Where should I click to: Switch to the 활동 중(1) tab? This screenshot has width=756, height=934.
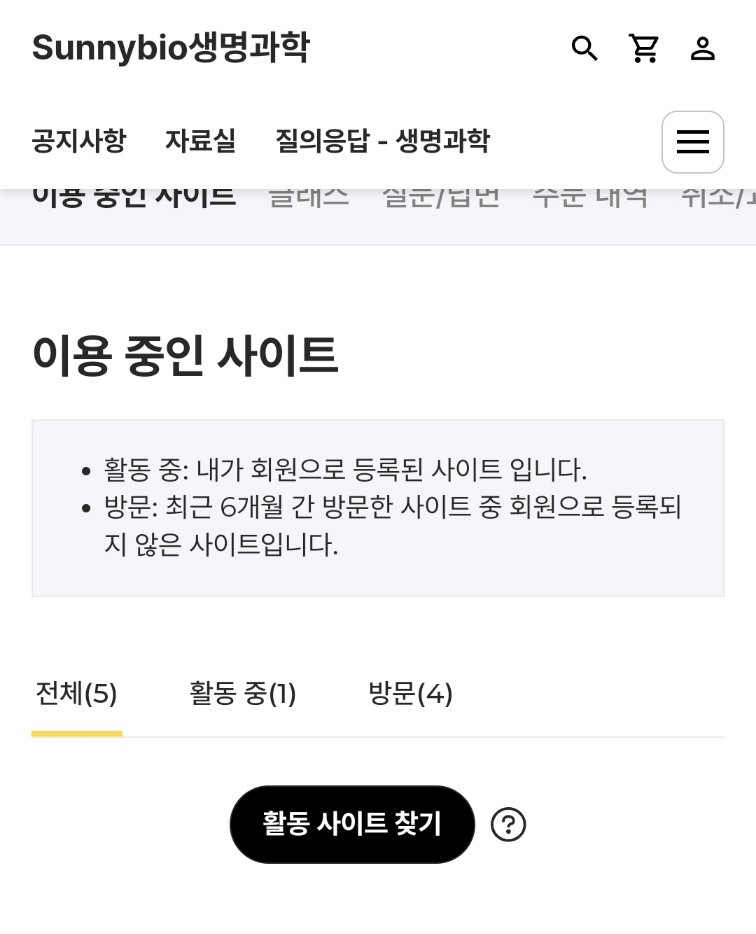click(x=243, y=694)
